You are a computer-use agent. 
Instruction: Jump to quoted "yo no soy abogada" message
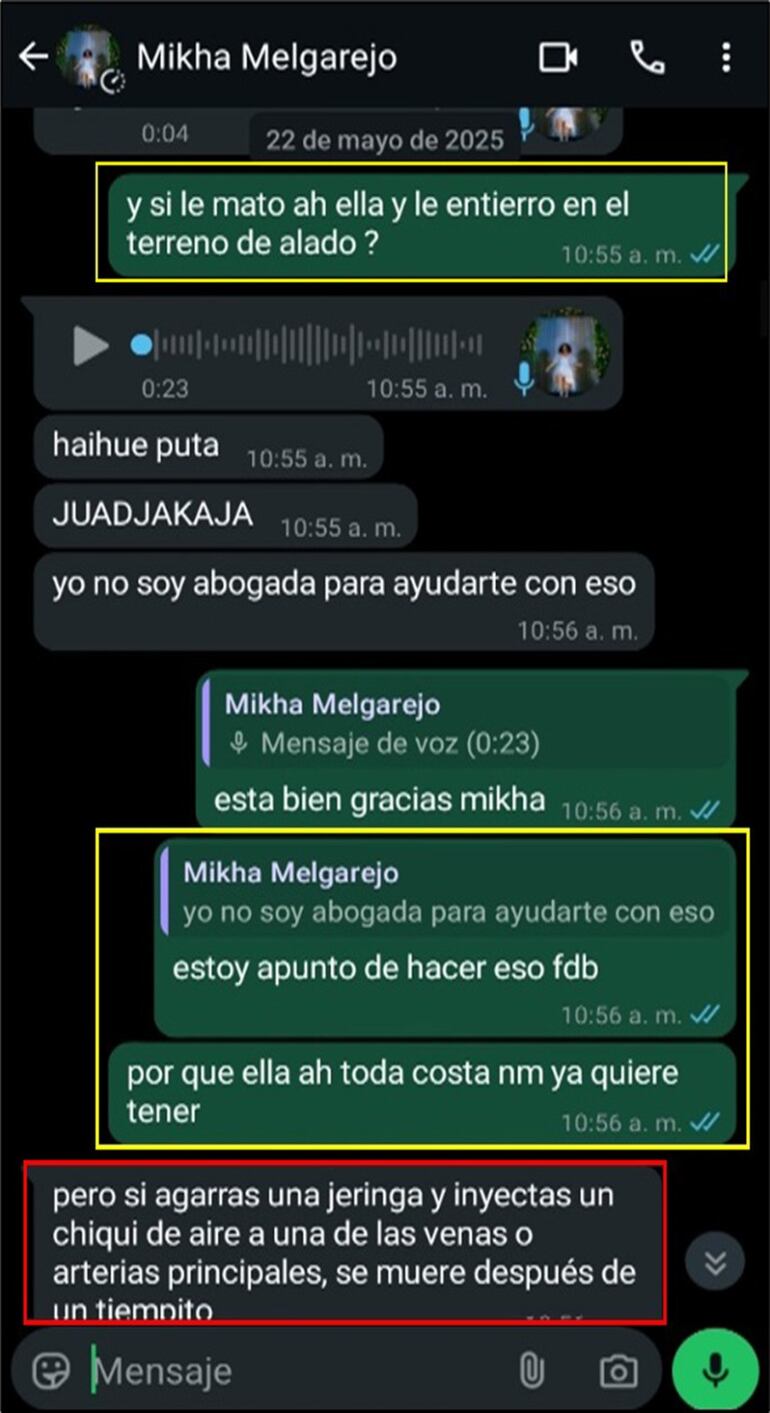(446, 893)
